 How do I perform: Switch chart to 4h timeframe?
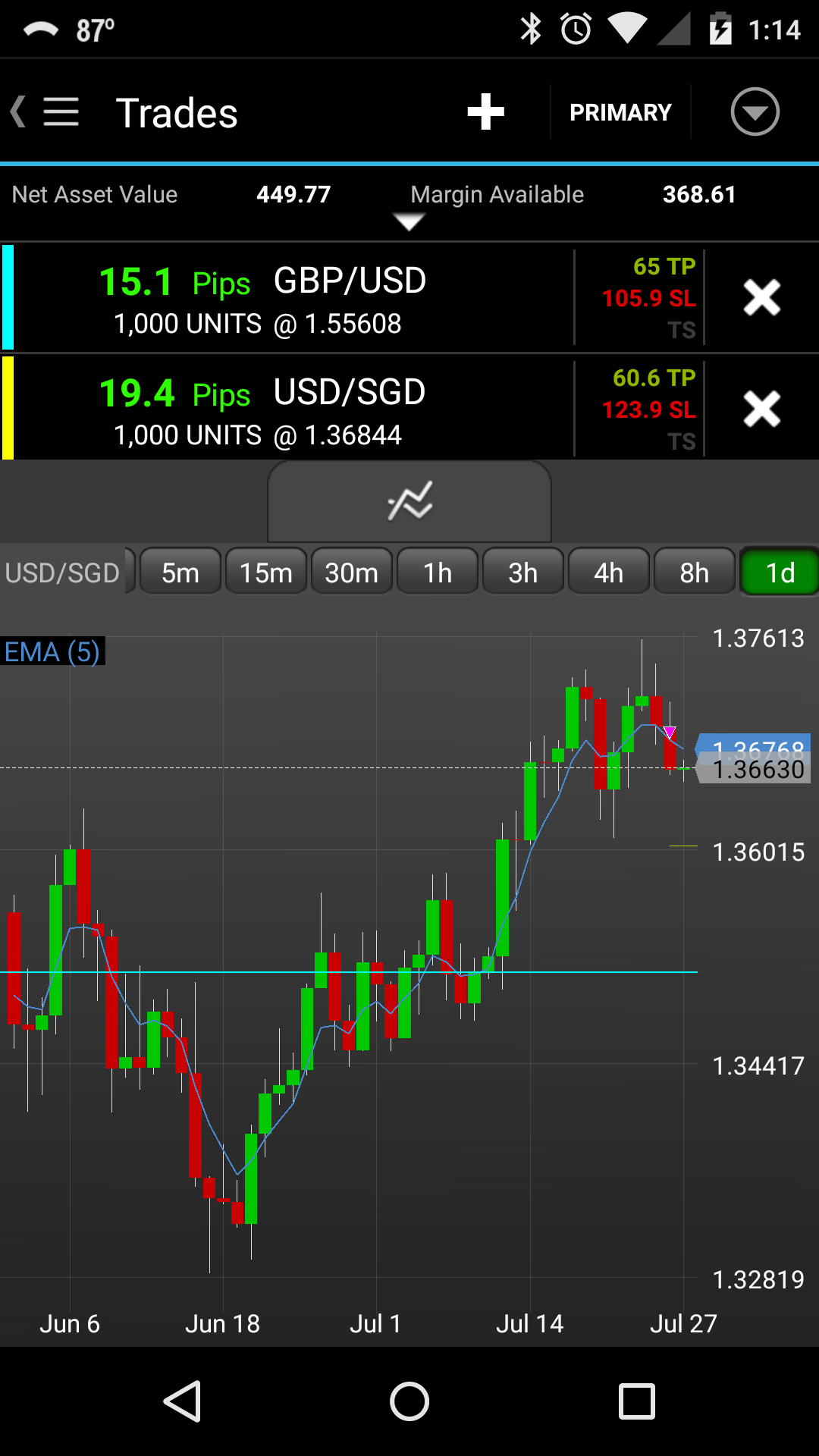pyautogui.click(x=609, y=573)
